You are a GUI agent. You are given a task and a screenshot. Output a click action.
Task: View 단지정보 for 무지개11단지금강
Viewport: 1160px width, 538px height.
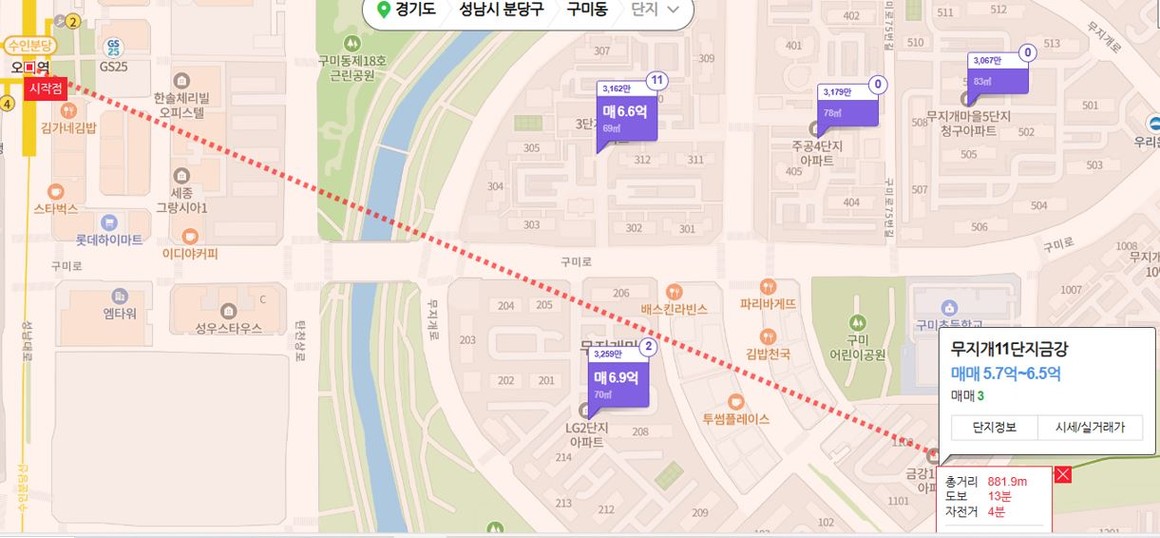point(995,427)
